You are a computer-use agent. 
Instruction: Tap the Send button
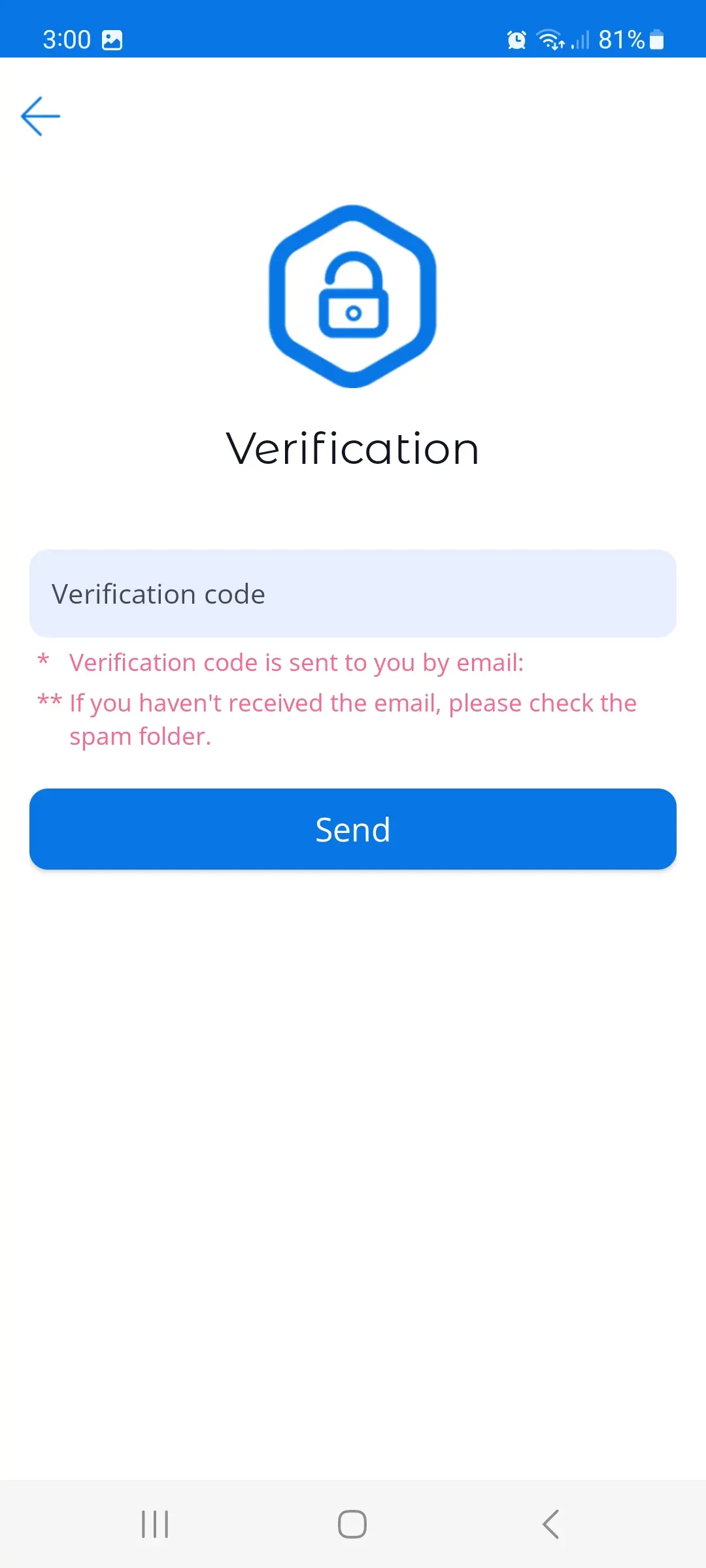click(x=353, y=829)
